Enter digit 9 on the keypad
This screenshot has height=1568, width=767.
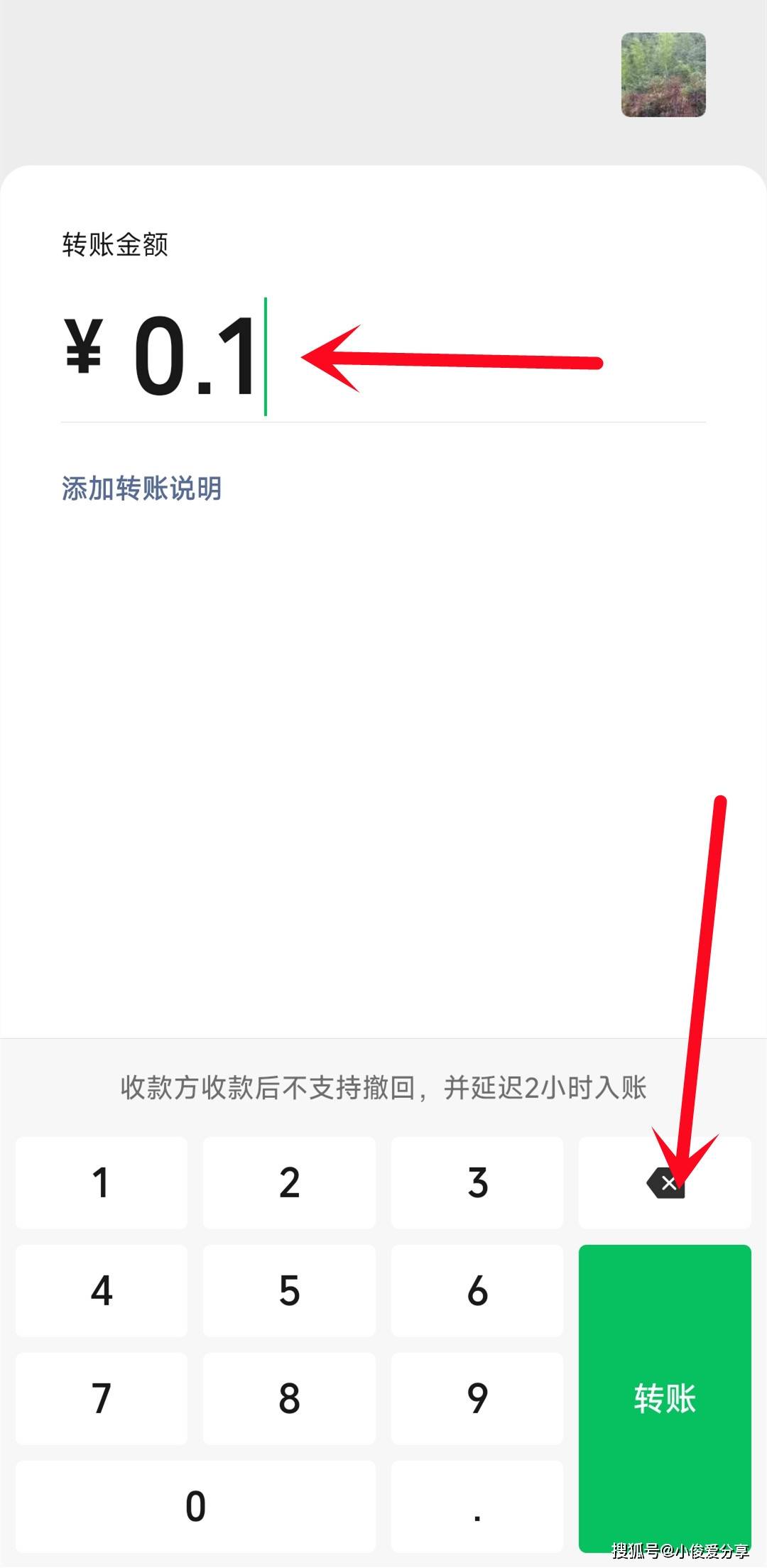point(477,1398)
